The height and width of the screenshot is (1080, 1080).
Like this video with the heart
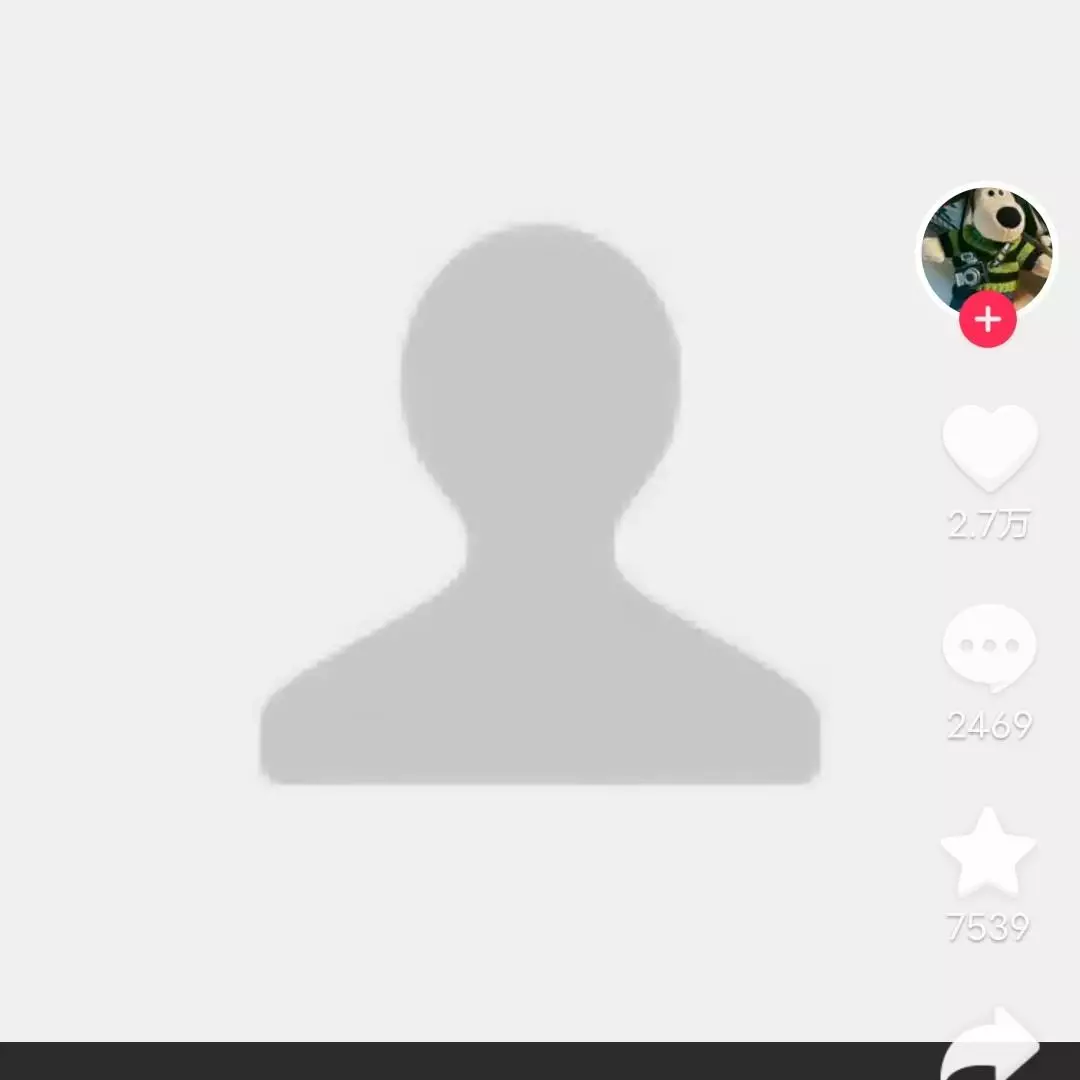[x=990, y=447]
